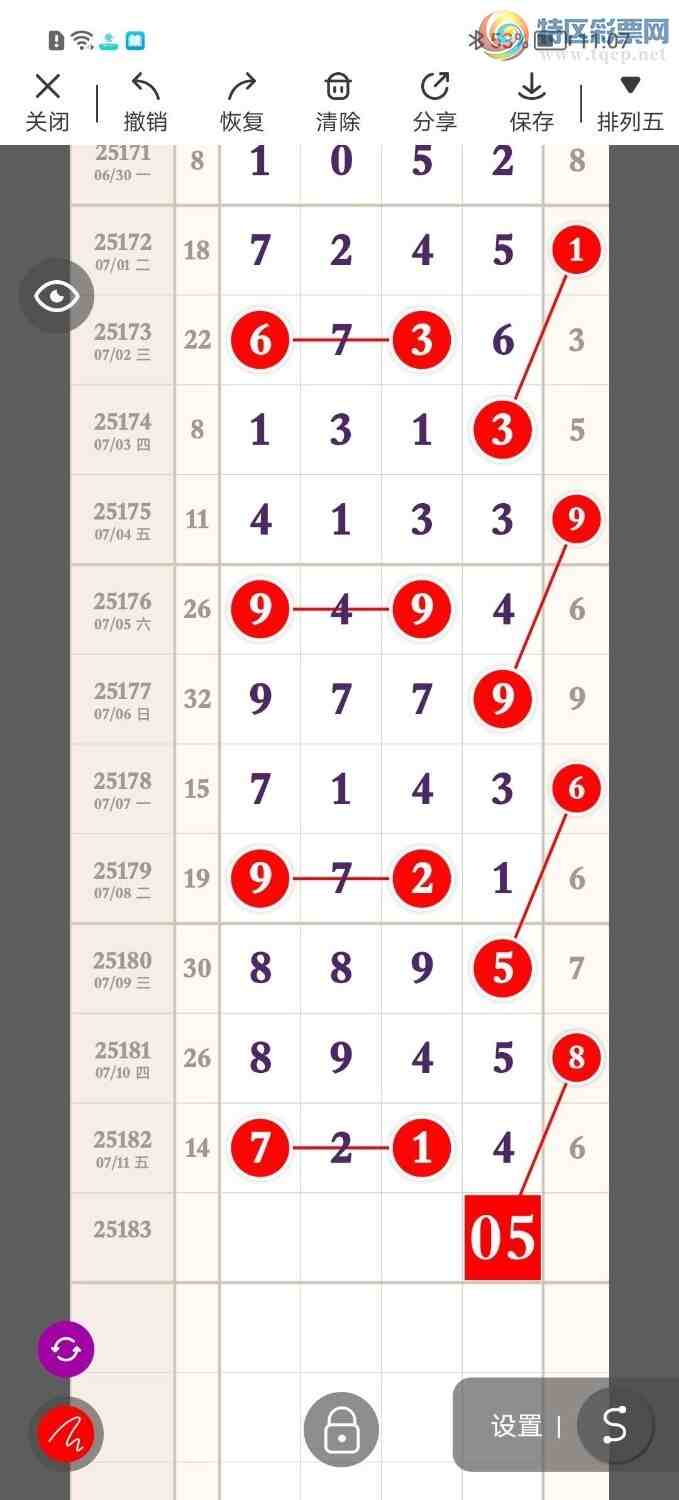Screen dimensions: 679x1500
Task: Toggle visibility with the eye icon
Action: click(x=56, y=296)
